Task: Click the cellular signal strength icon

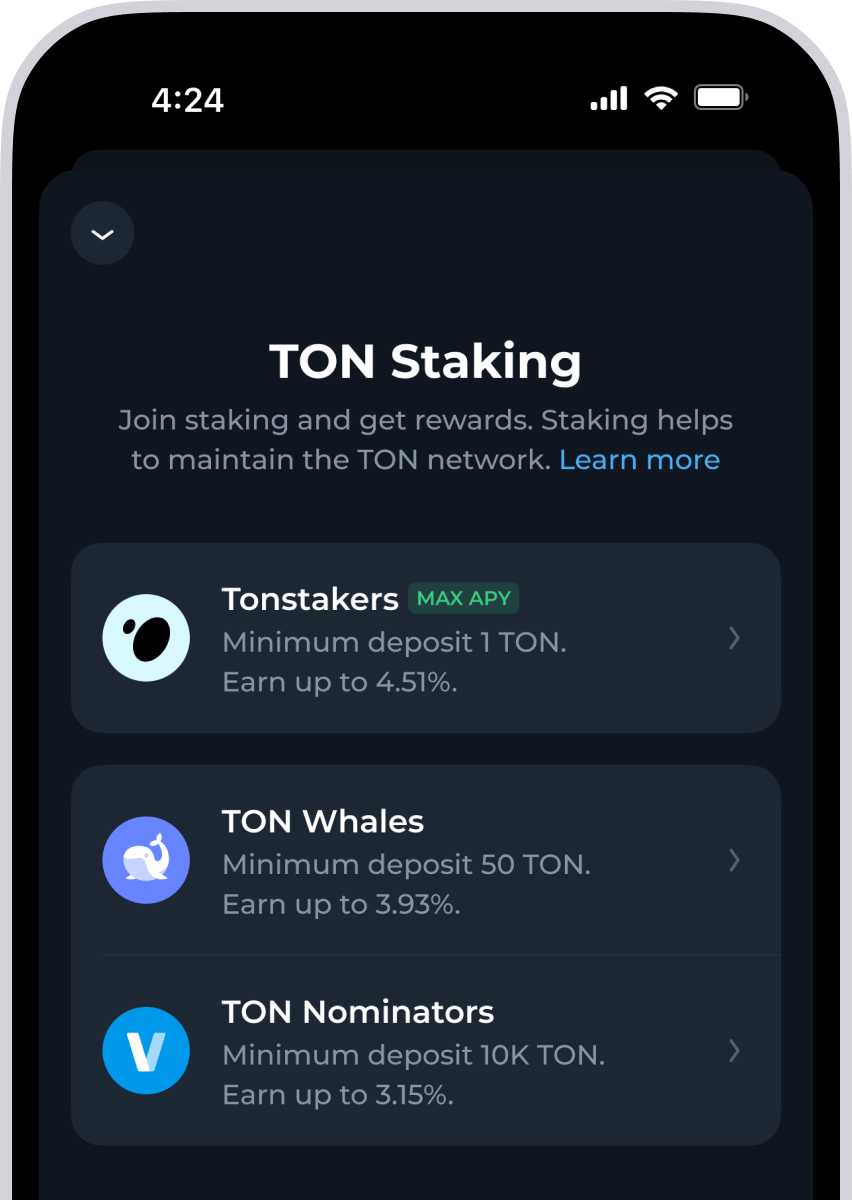Action: click(x=609, y=97)
